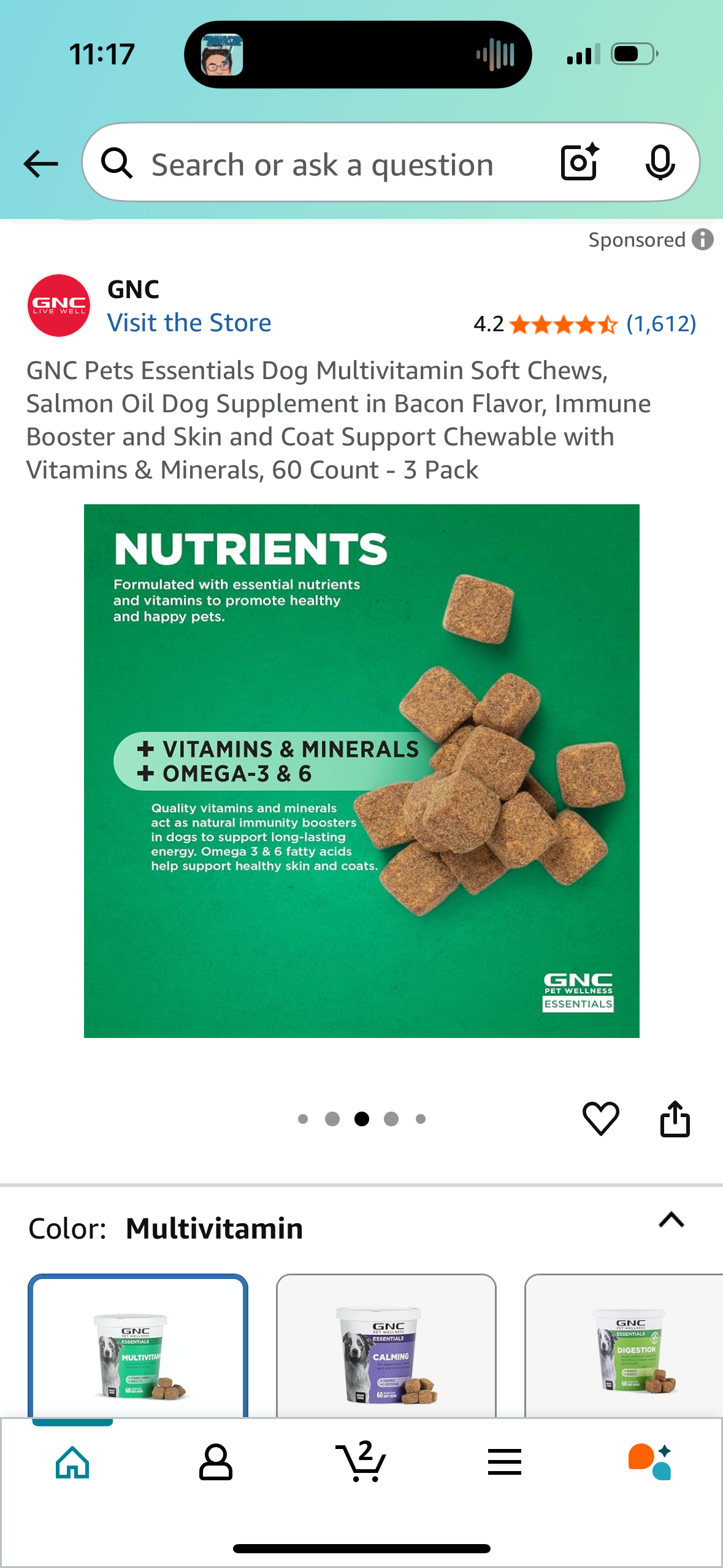
Task: Visit the GNC store
Action: [189, 323]
